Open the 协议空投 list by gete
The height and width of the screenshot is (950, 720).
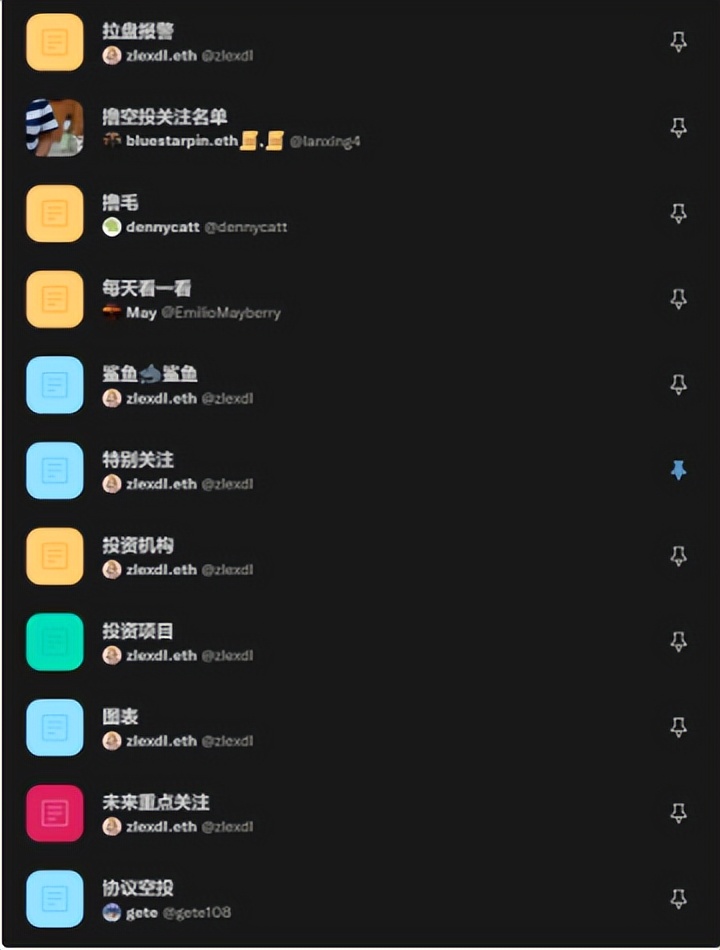[x=138, y=888]
